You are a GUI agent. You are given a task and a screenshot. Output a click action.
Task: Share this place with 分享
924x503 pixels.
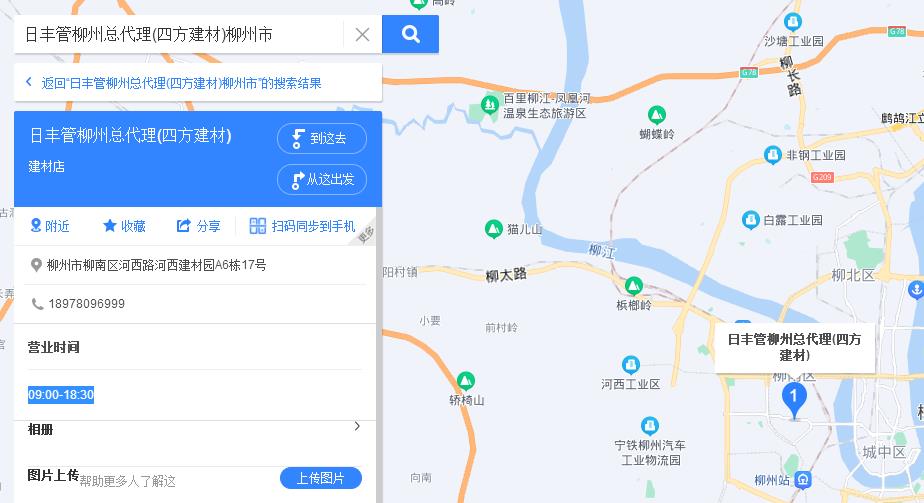click(198, 226)
